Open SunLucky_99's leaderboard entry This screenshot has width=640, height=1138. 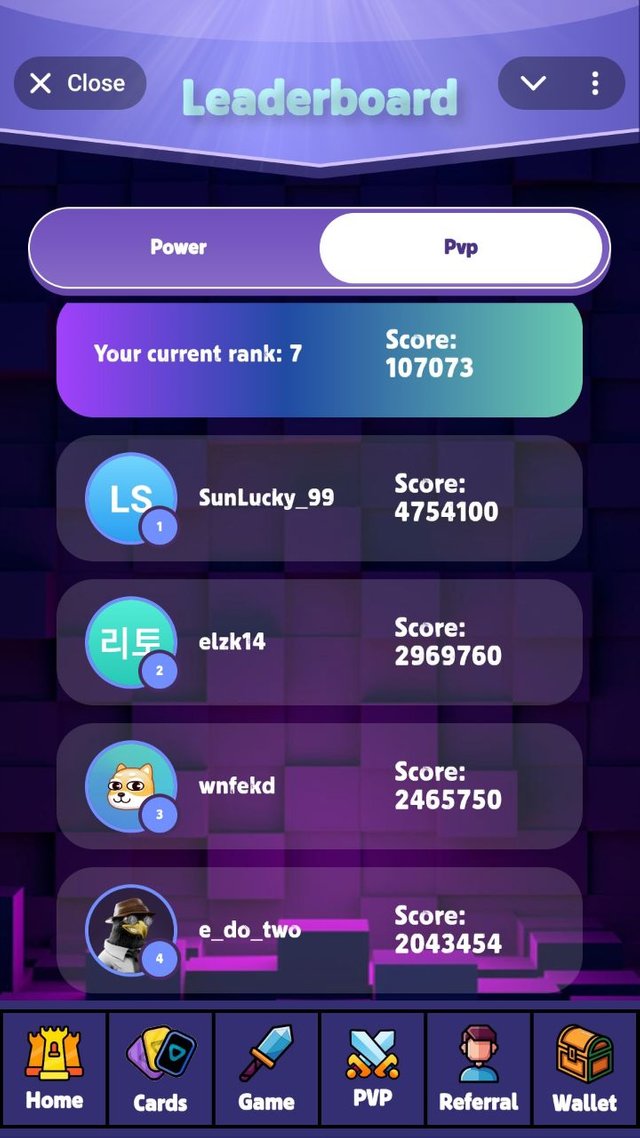319,499
